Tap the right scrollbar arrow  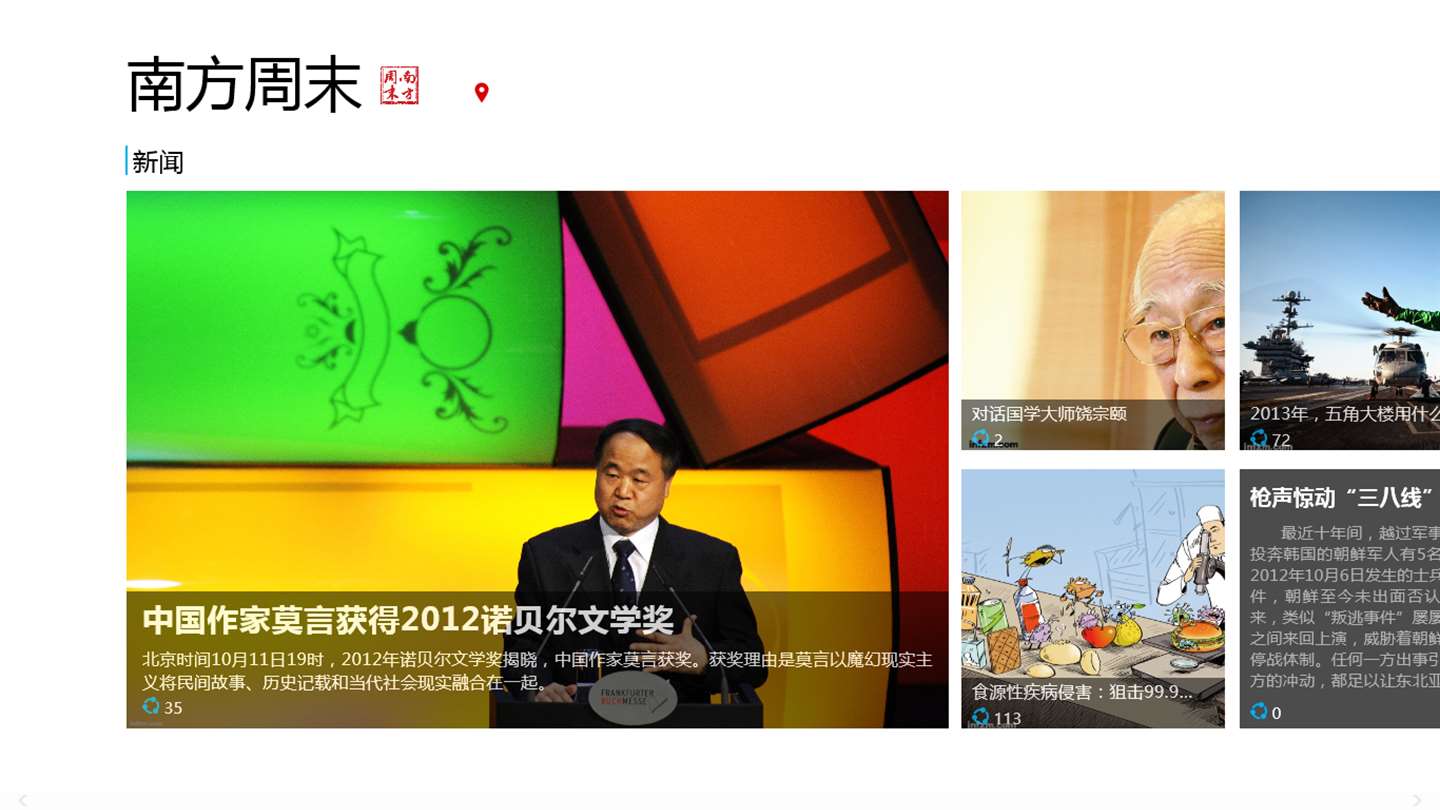click(1416, 800)
